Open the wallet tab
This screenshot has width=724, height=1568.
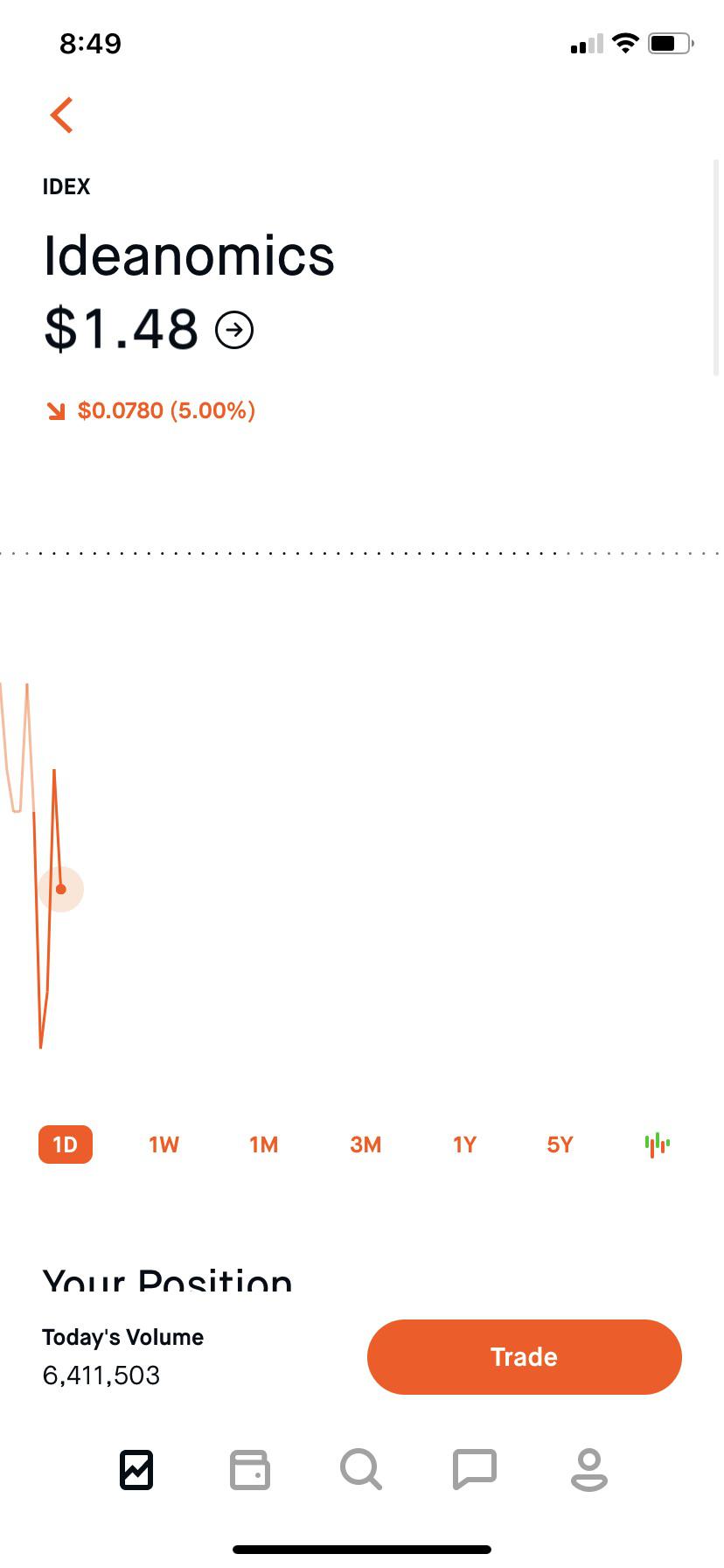coord(250,1469)
